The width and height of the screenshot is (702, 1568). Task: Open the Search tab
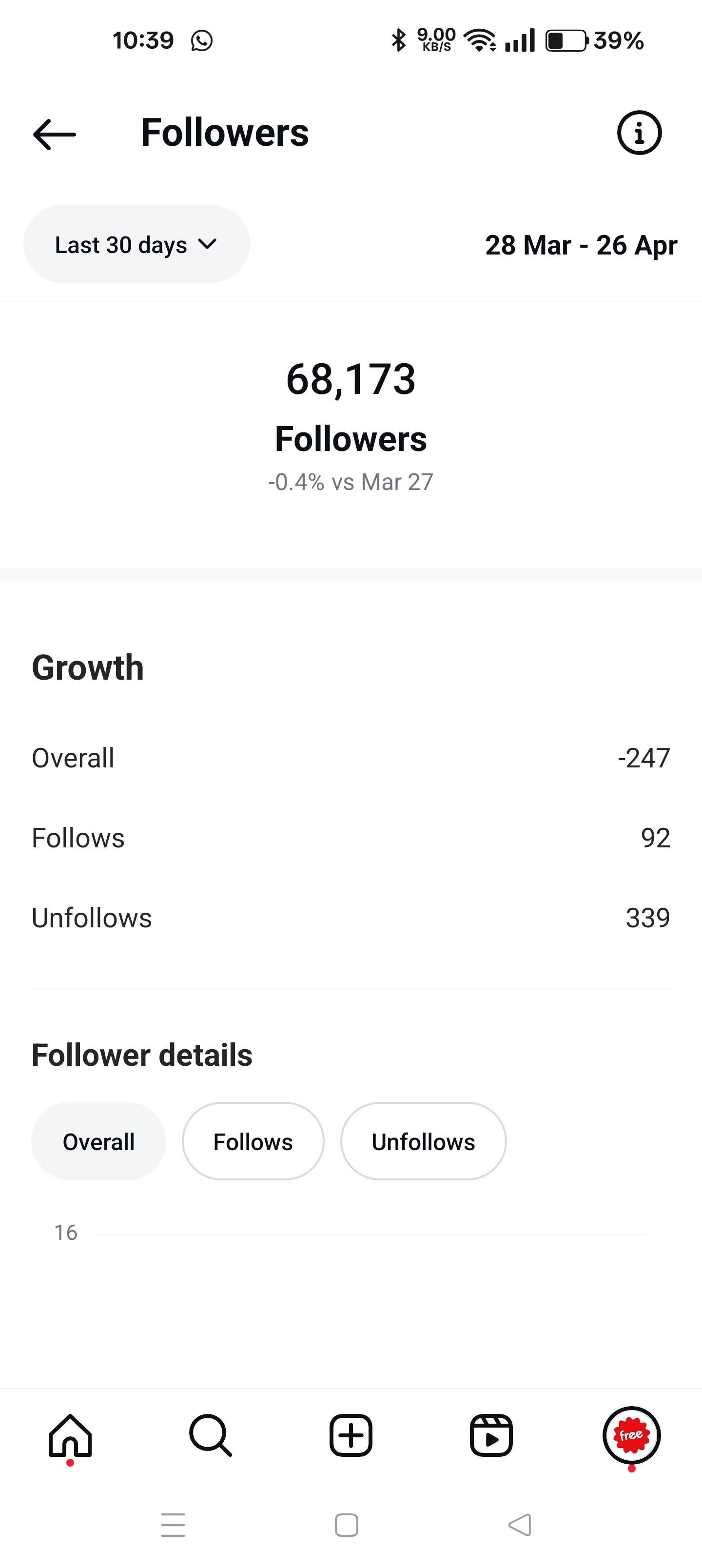click(210, 1435)
